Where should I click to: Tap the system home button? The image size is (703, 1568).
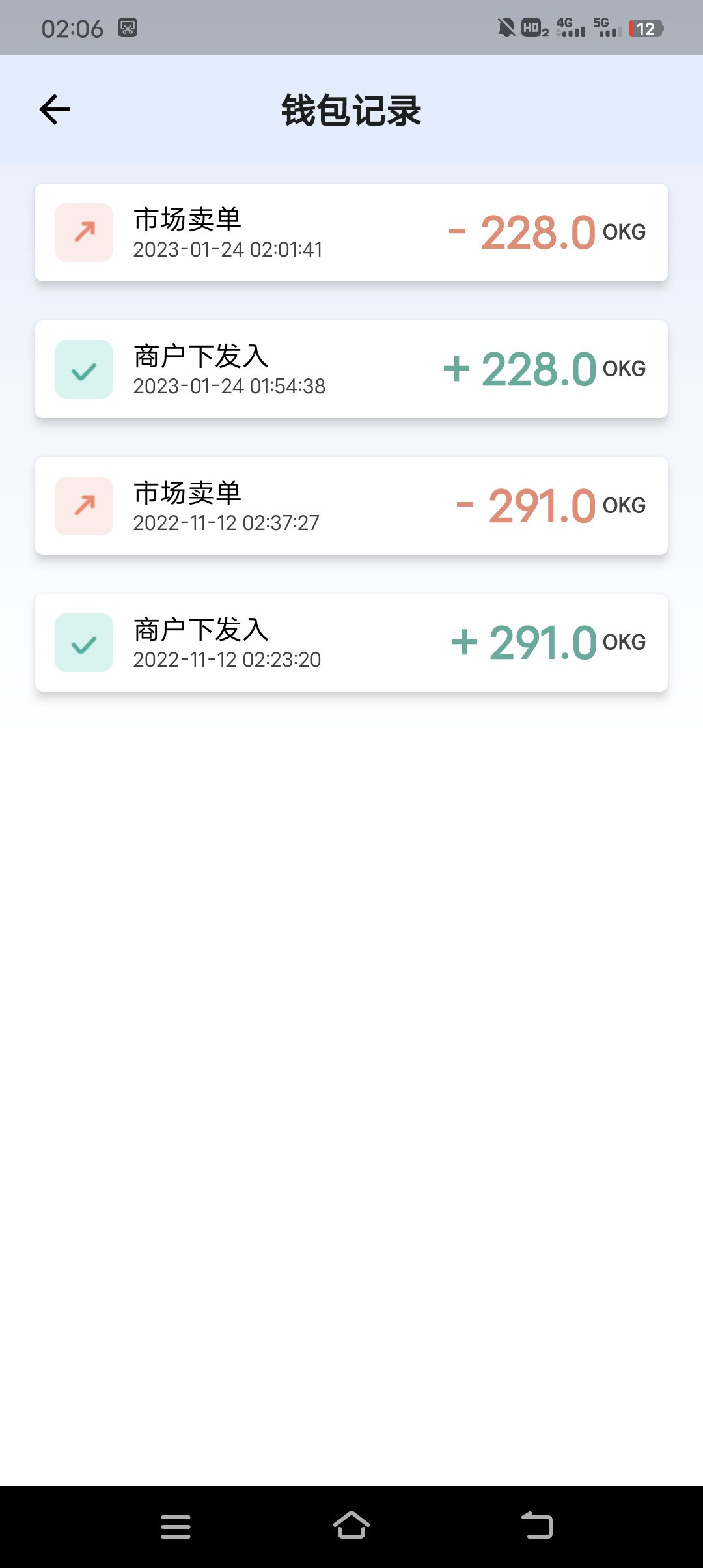pos(351,1526)
